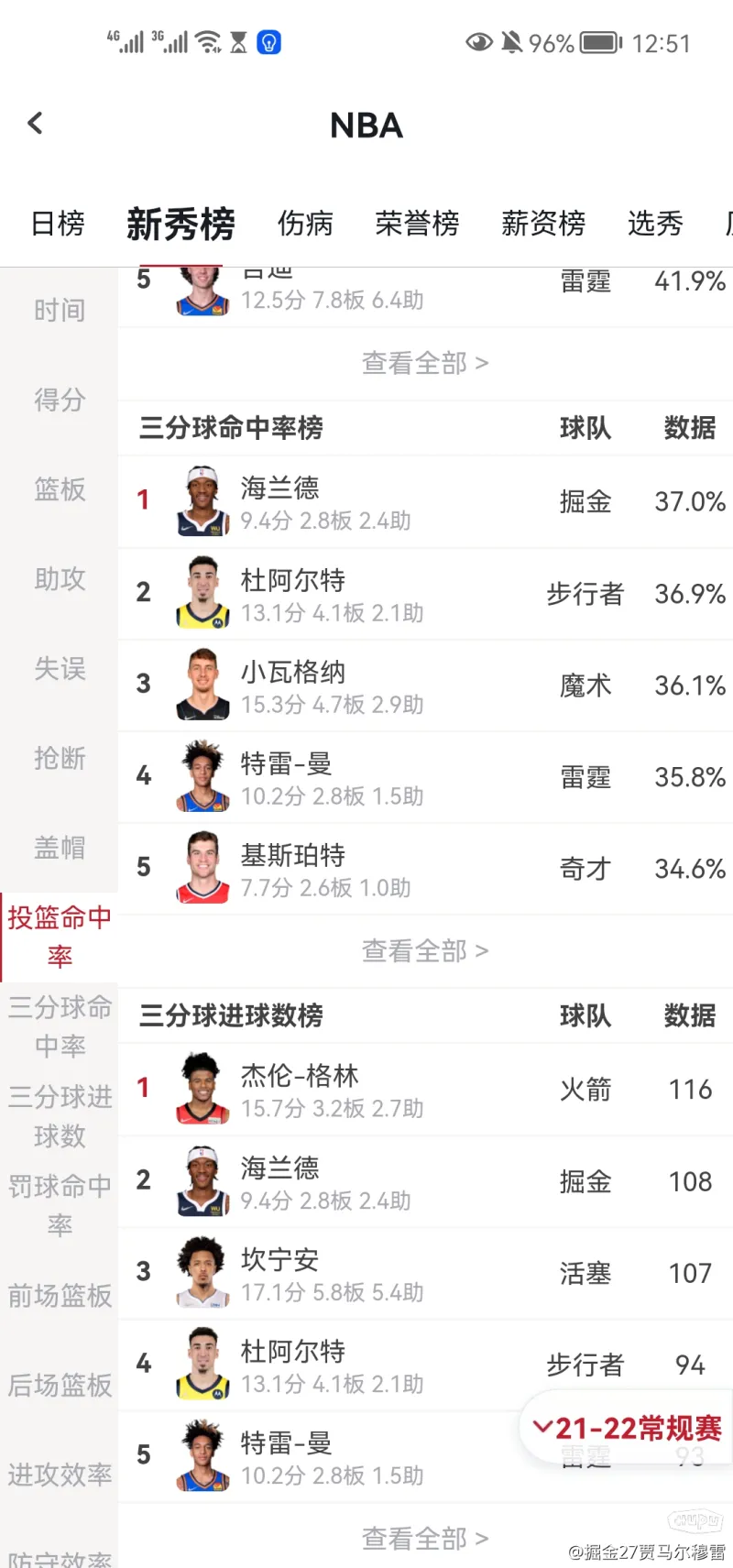Tap 海兰德's avatar in the three-point percentage list
Image resolution: width=733 pixels, height=1568 pixels.
tap(201, 501)
